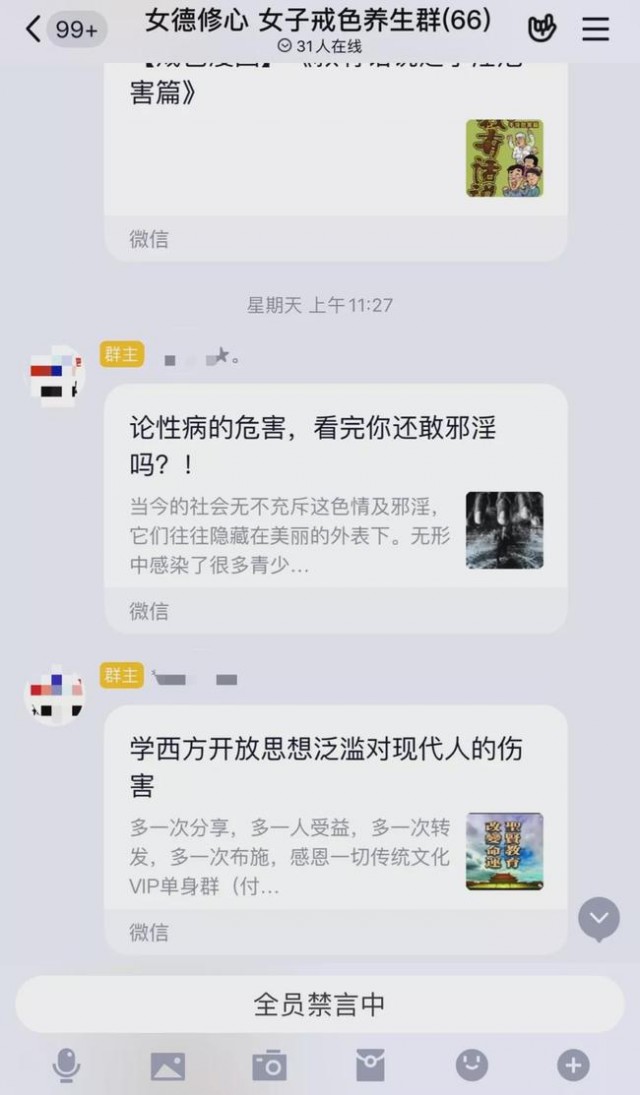The width and height of the screenshot is (640, 1095).
Task: Open the red packet icon
Action: point(370,1066)
